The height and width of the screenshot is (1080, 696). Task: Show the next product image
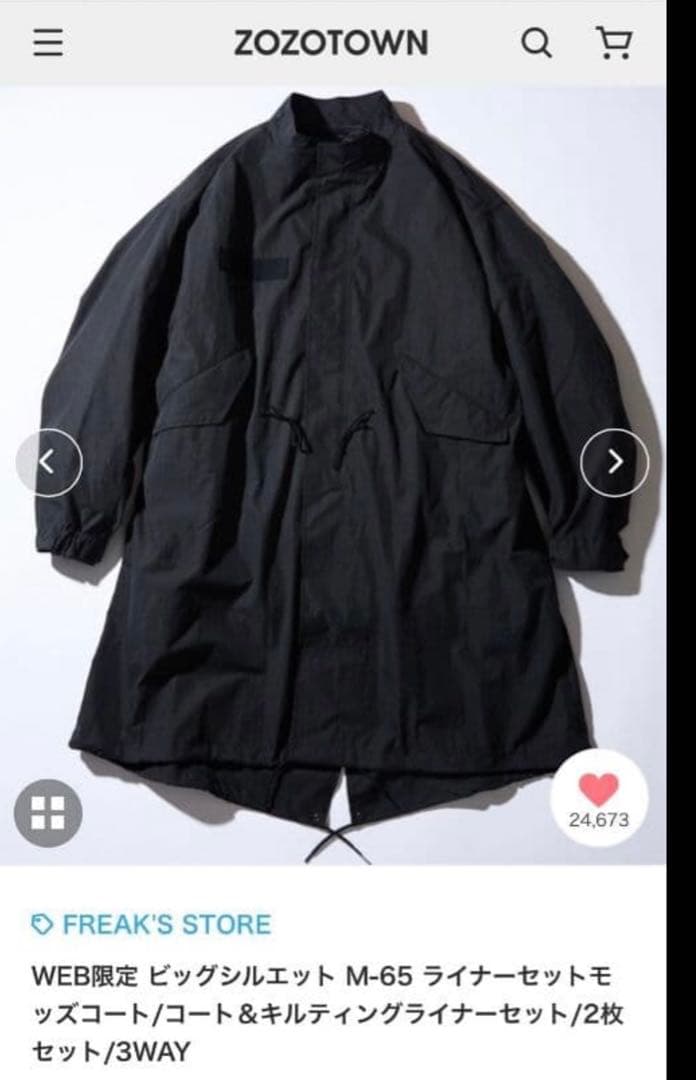coord(614,461)
